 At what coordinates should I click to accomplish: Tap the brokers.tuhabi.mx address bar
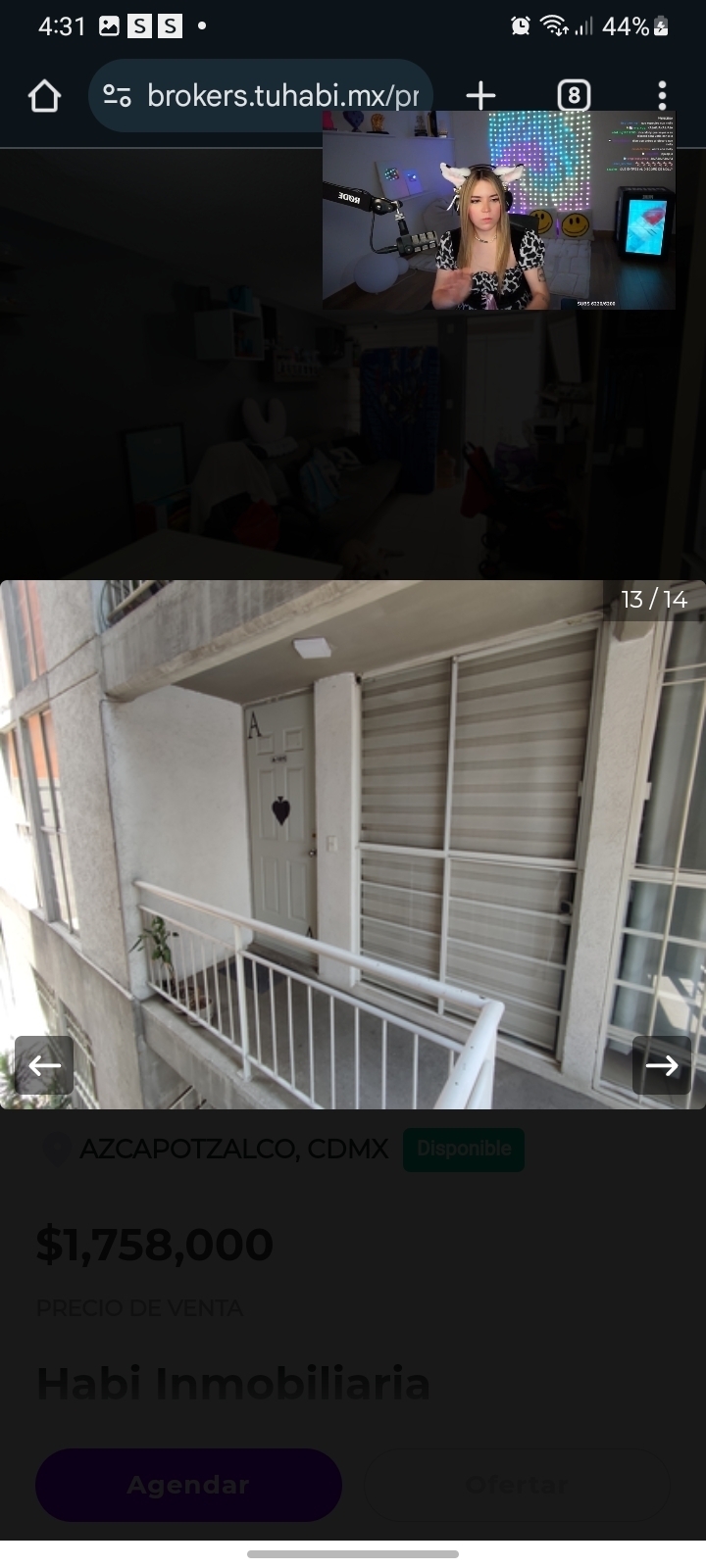282,96
